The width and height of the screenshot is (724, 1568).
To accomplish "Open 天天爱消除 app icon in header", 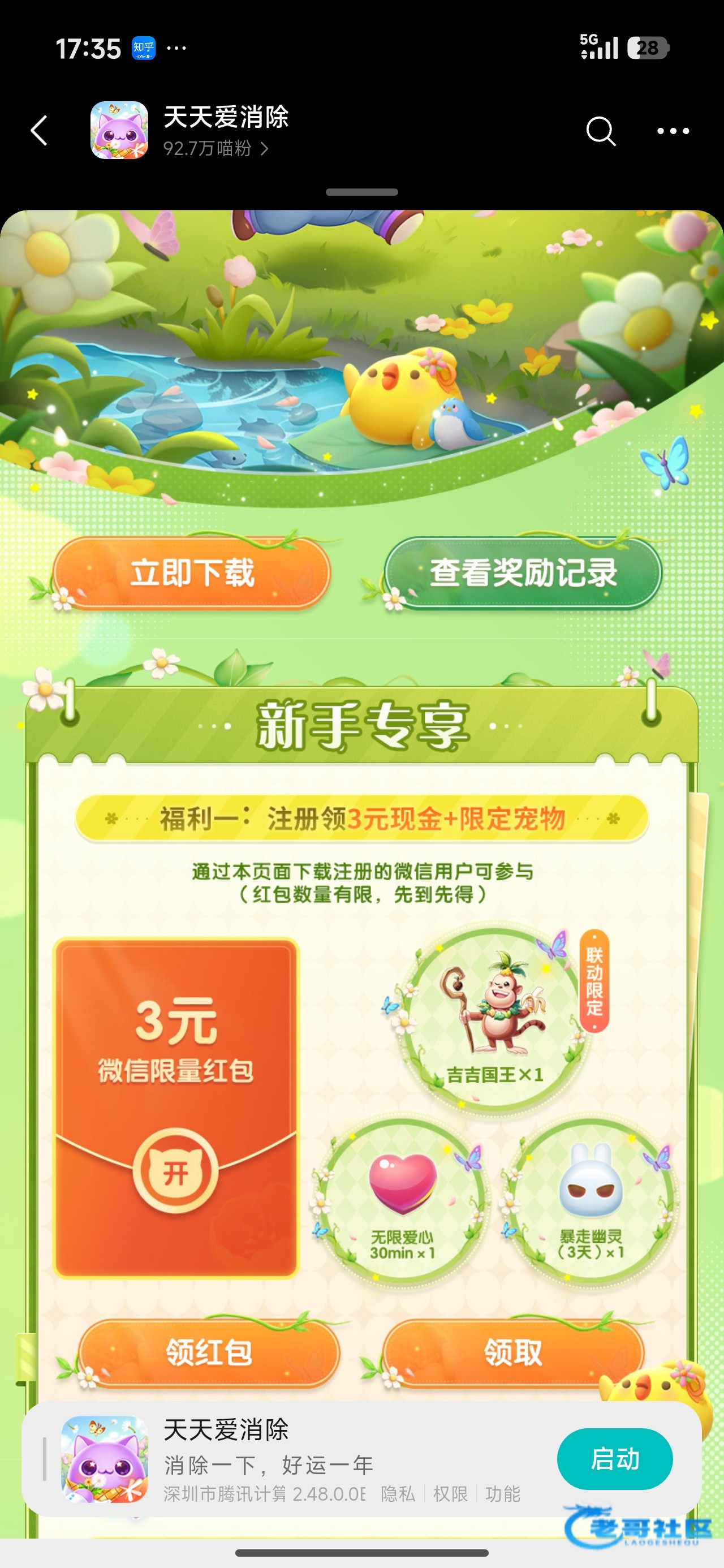I will (119, 130).
